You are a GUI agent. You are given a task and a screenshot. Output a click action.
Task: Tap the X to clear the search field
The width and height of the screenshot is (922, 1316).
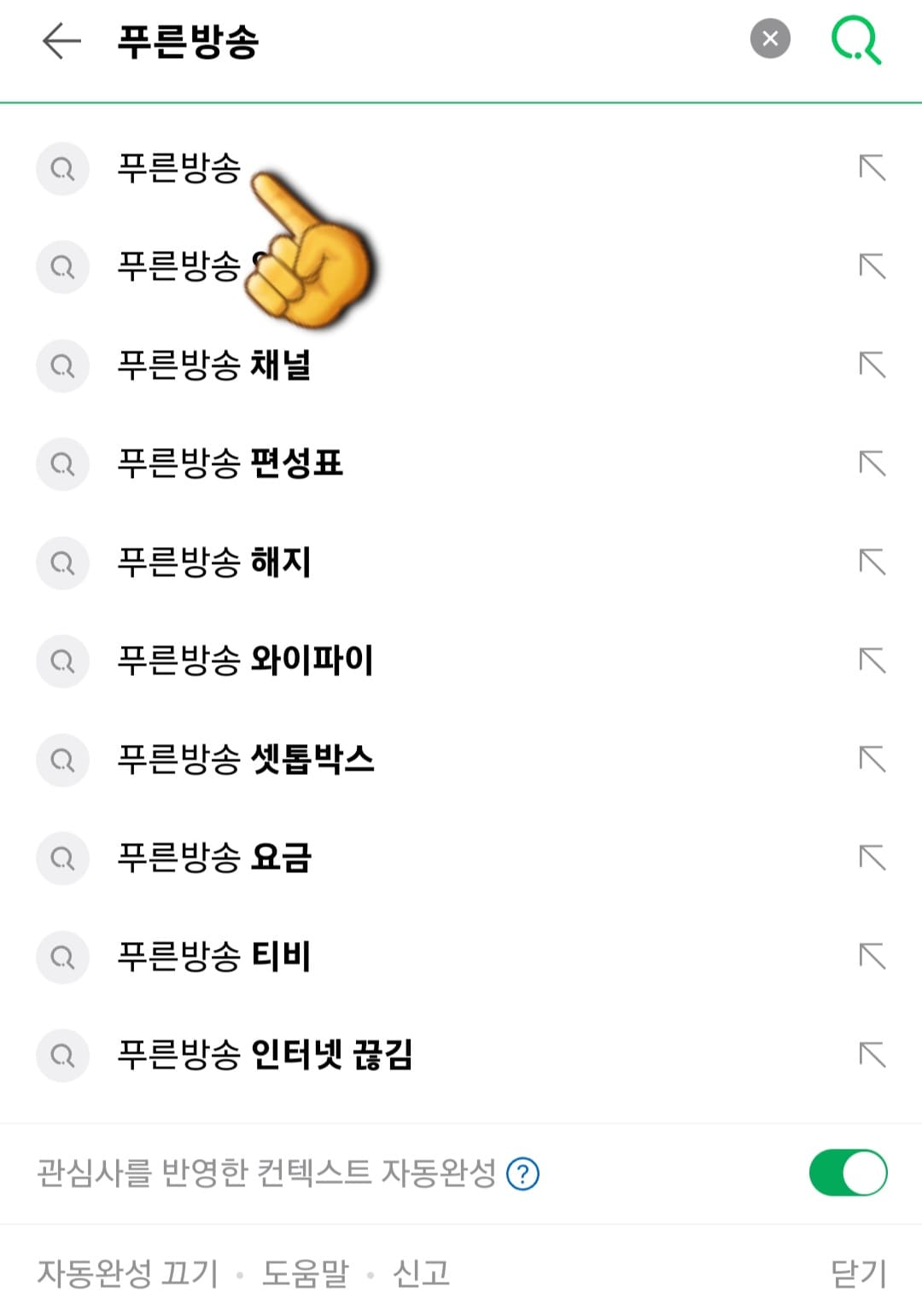[767, 37]
